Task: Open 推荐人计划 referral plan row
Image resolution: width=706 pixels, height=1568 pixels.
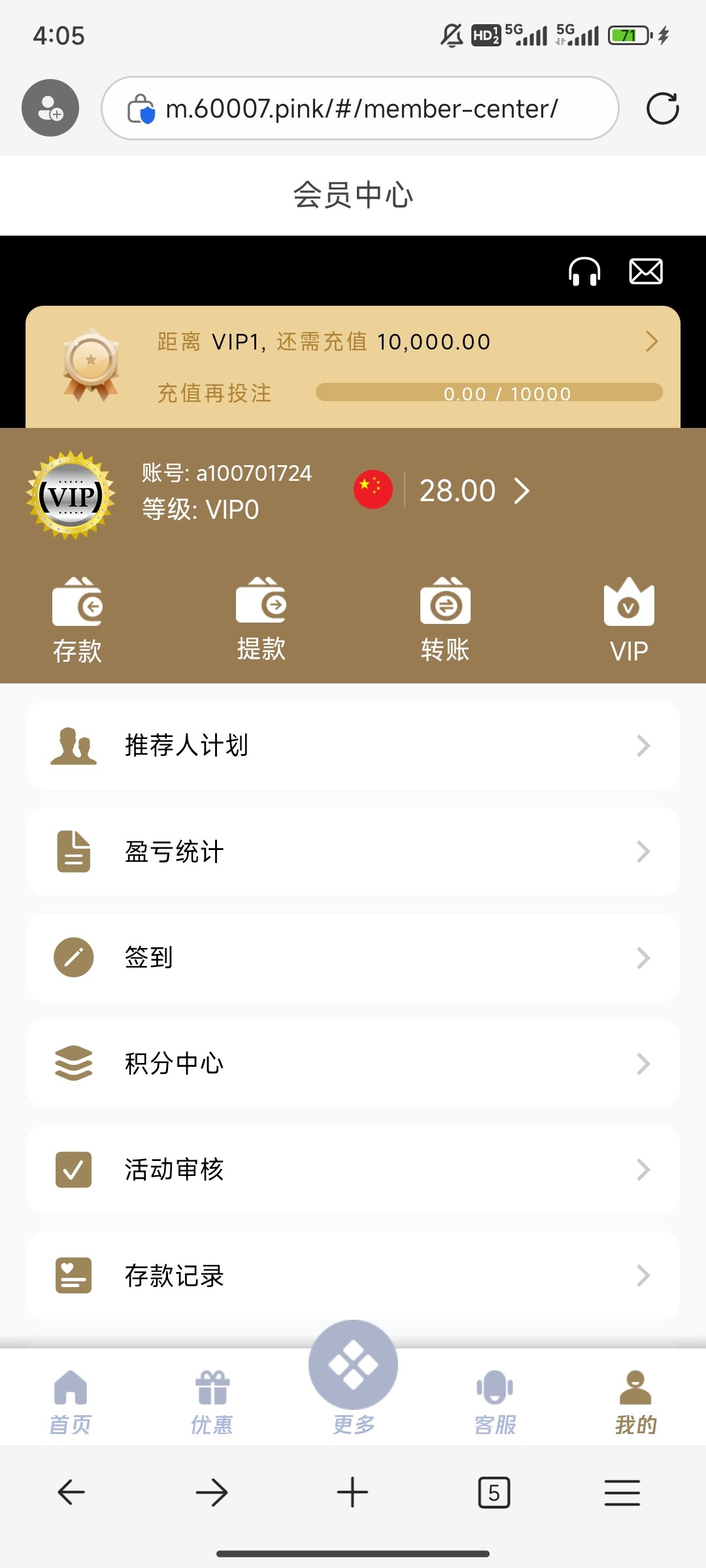Action: coord(353,745)
